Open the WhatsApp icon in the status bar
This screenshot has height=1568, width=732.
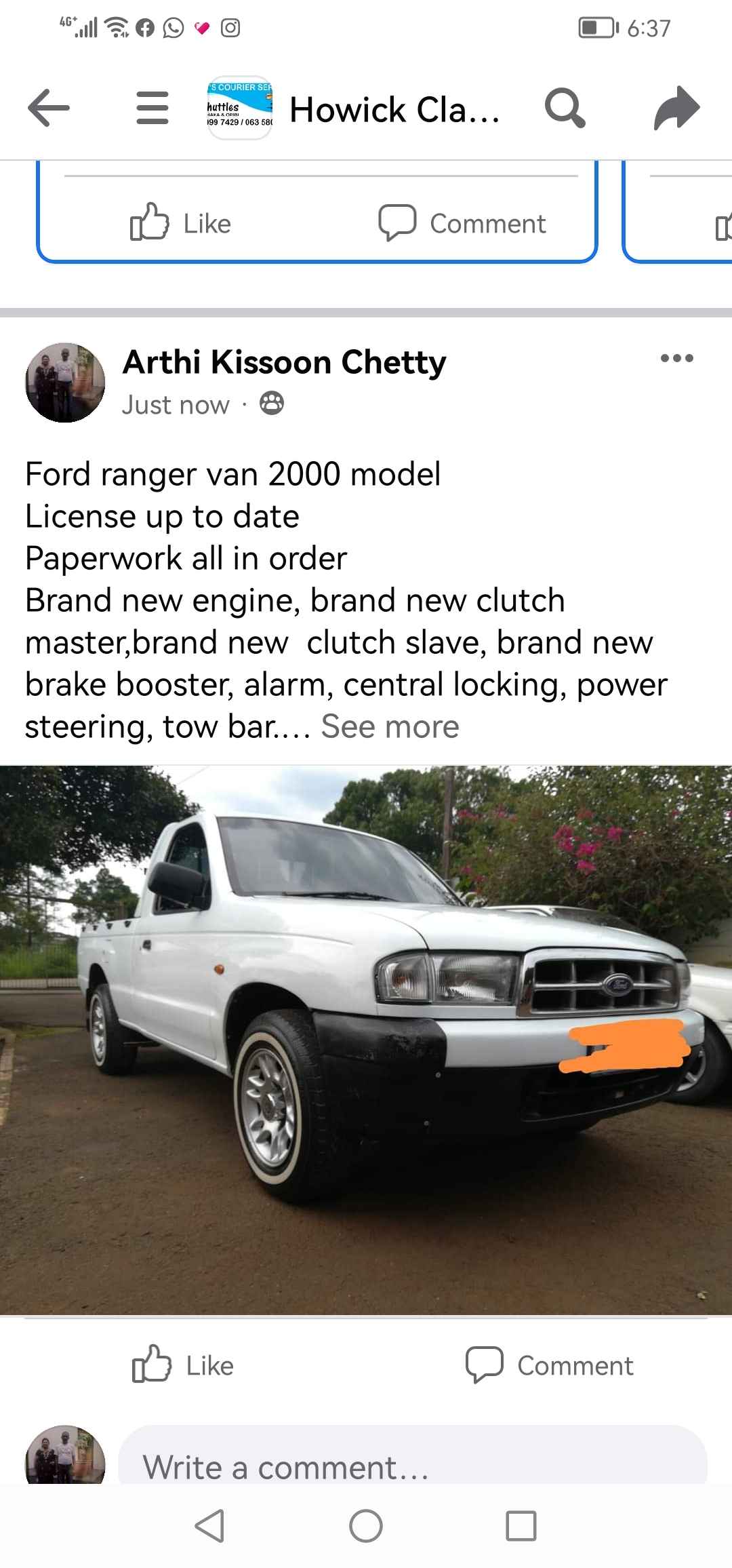point(173,28)
